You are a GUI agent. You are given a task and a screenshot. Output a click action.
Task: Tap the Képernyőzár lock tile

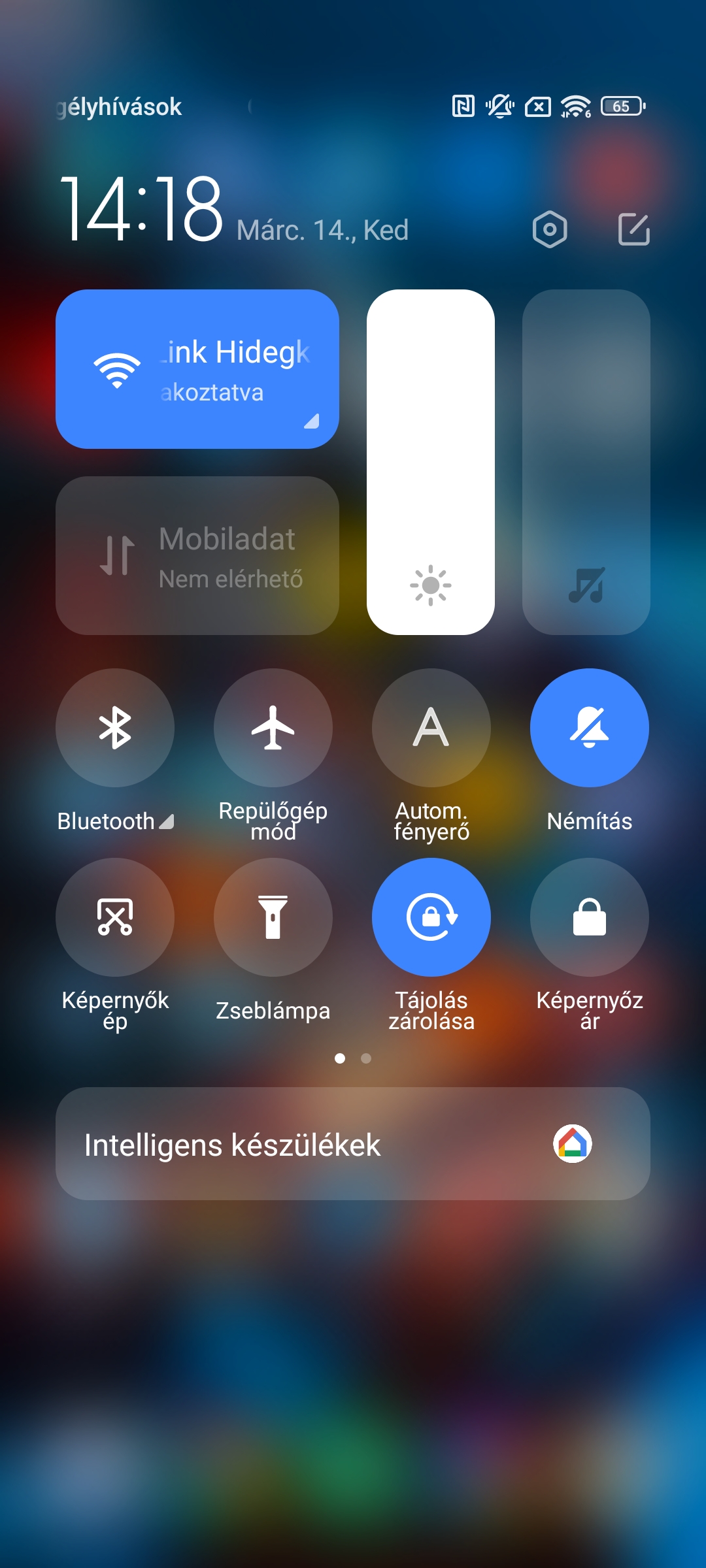590,917
